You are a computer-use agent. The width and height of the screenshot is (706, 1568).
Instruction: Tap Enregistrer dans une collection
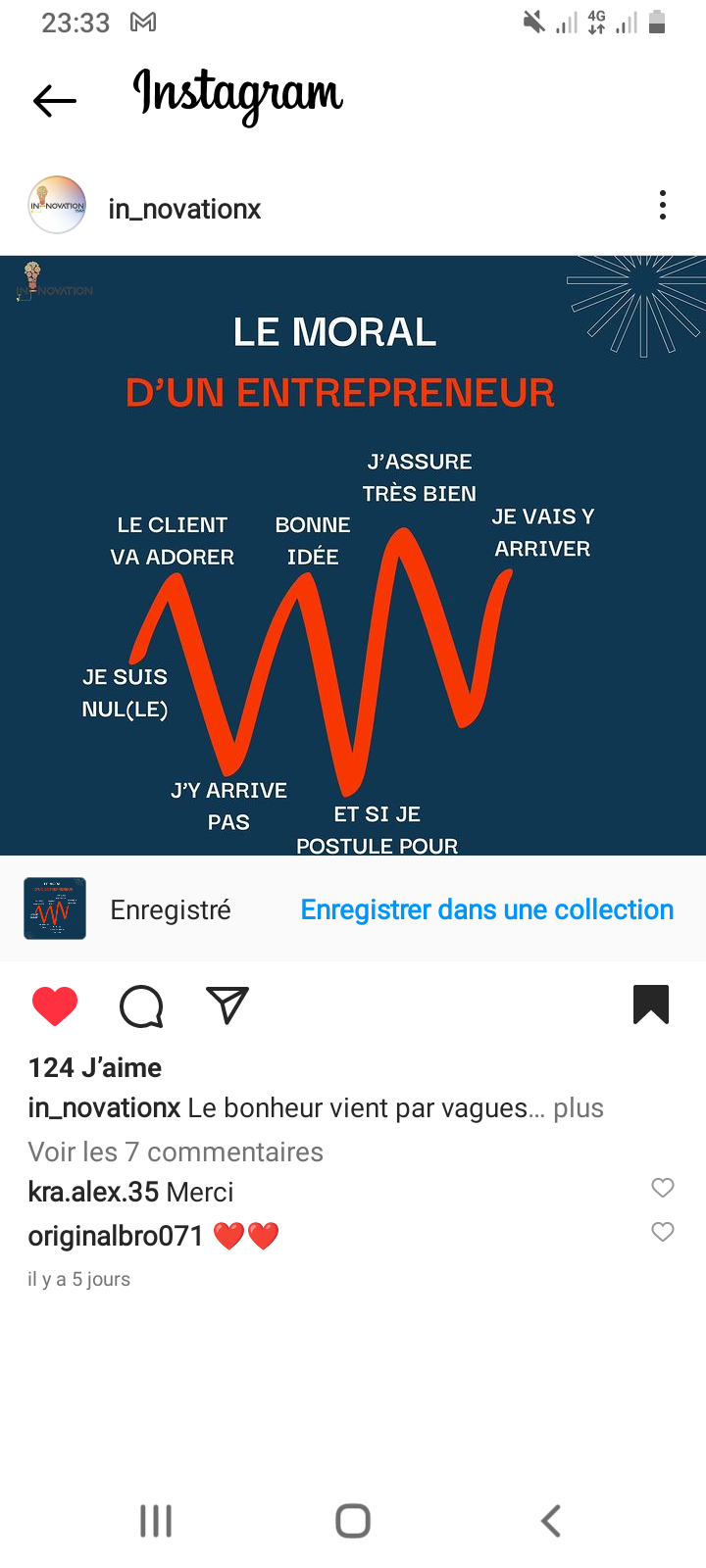pyautogui.click(x=486, y=909)
